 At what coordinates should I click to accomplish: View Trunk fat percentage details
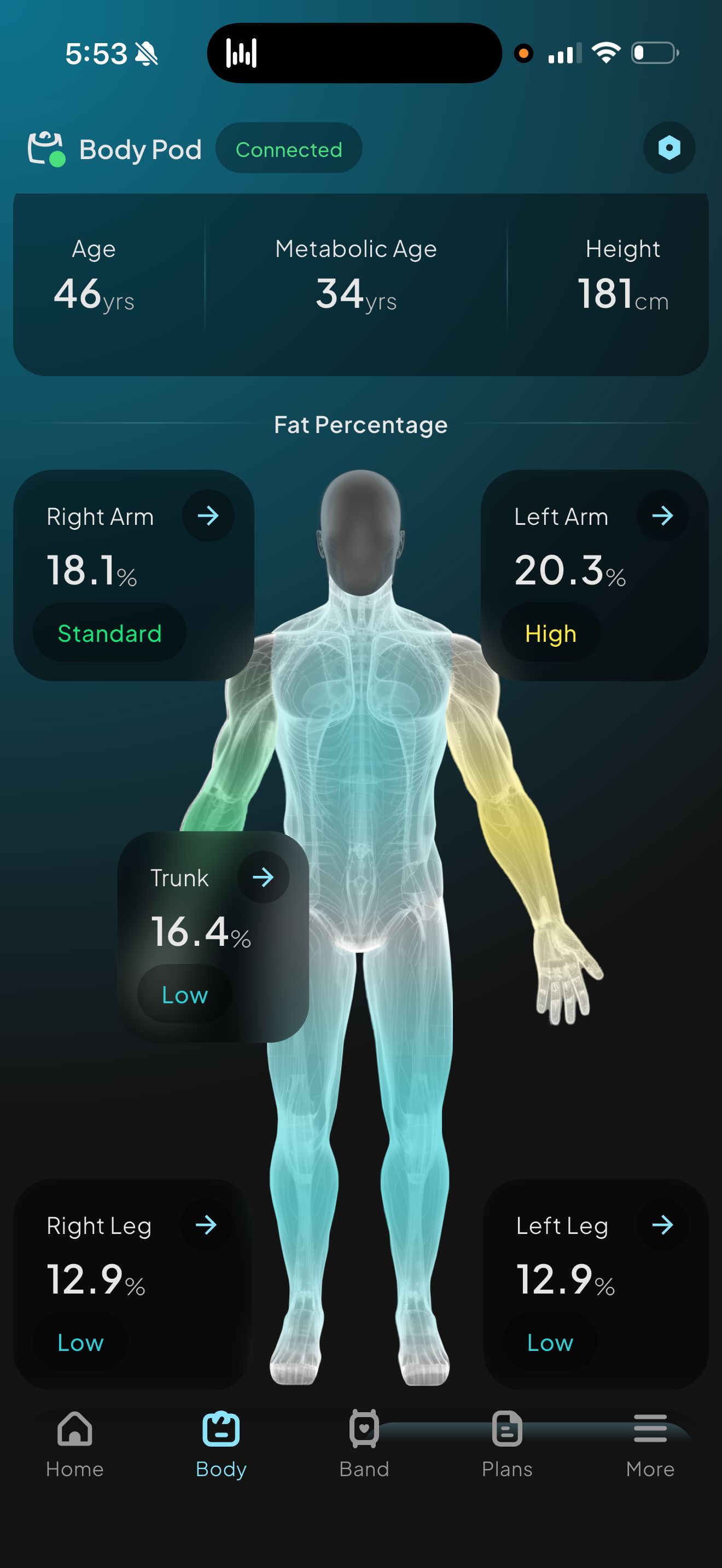click(x=263, y=877)
